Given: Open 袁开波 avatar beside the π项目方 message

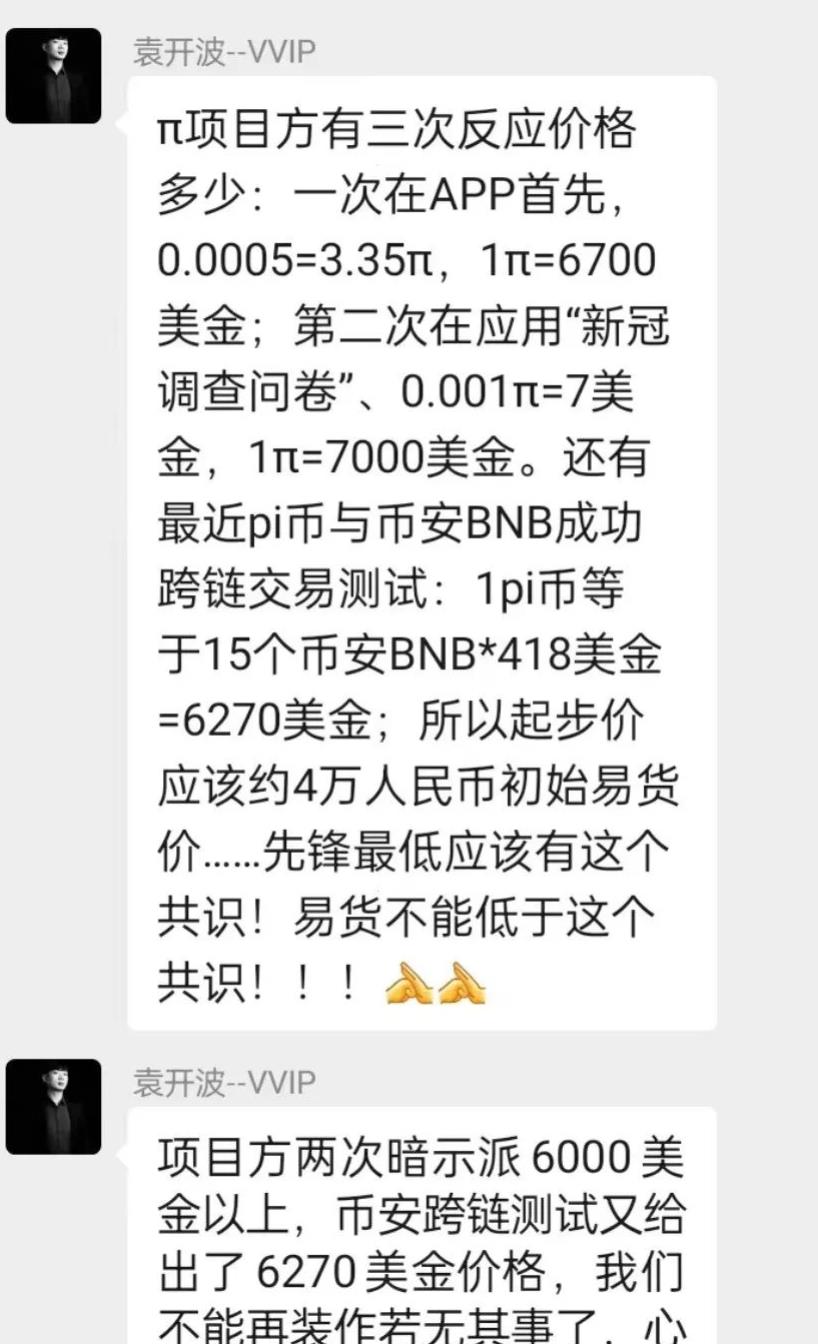Looking at the screenshot, I should click(53, 76).
